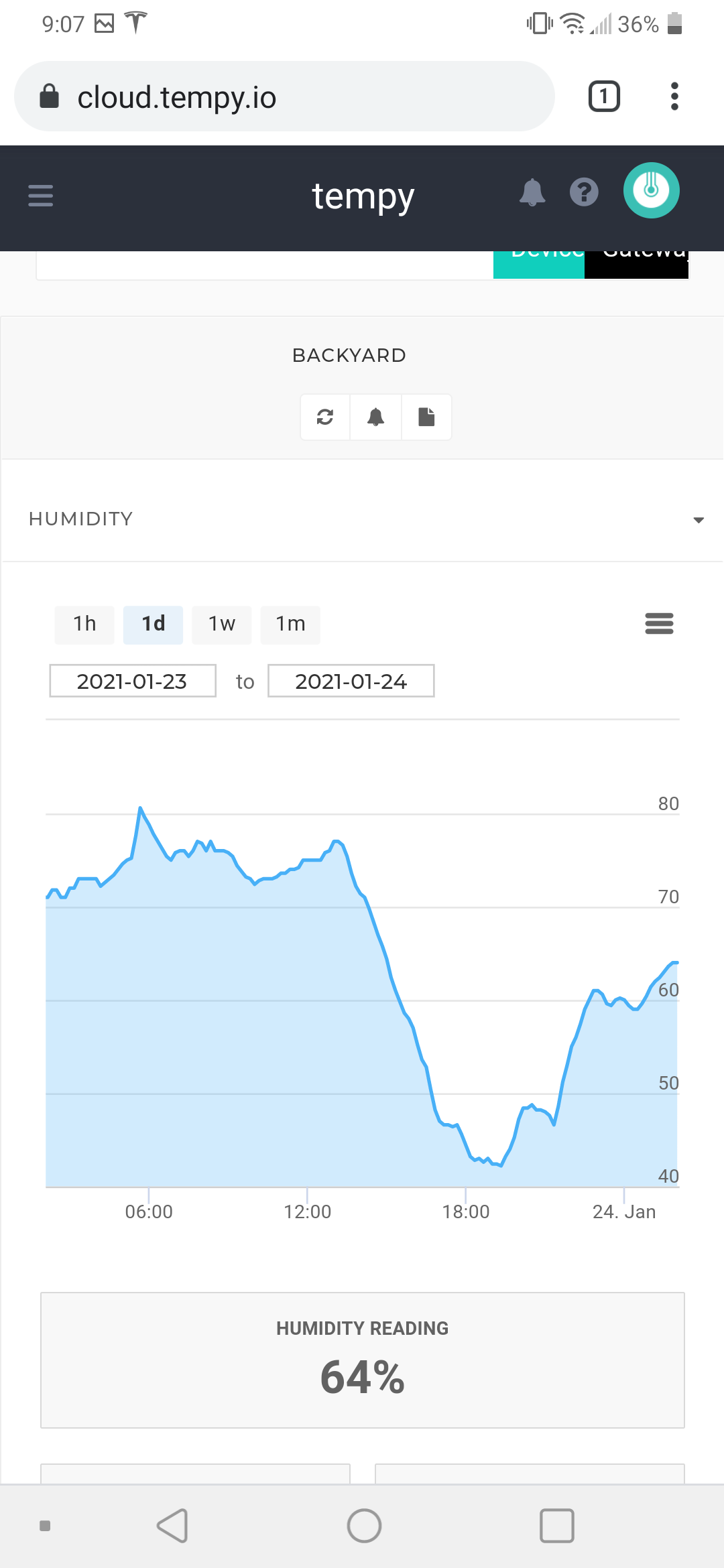724x1568 pixels.
Task: Go back with the system back button
Action: 172,1526
